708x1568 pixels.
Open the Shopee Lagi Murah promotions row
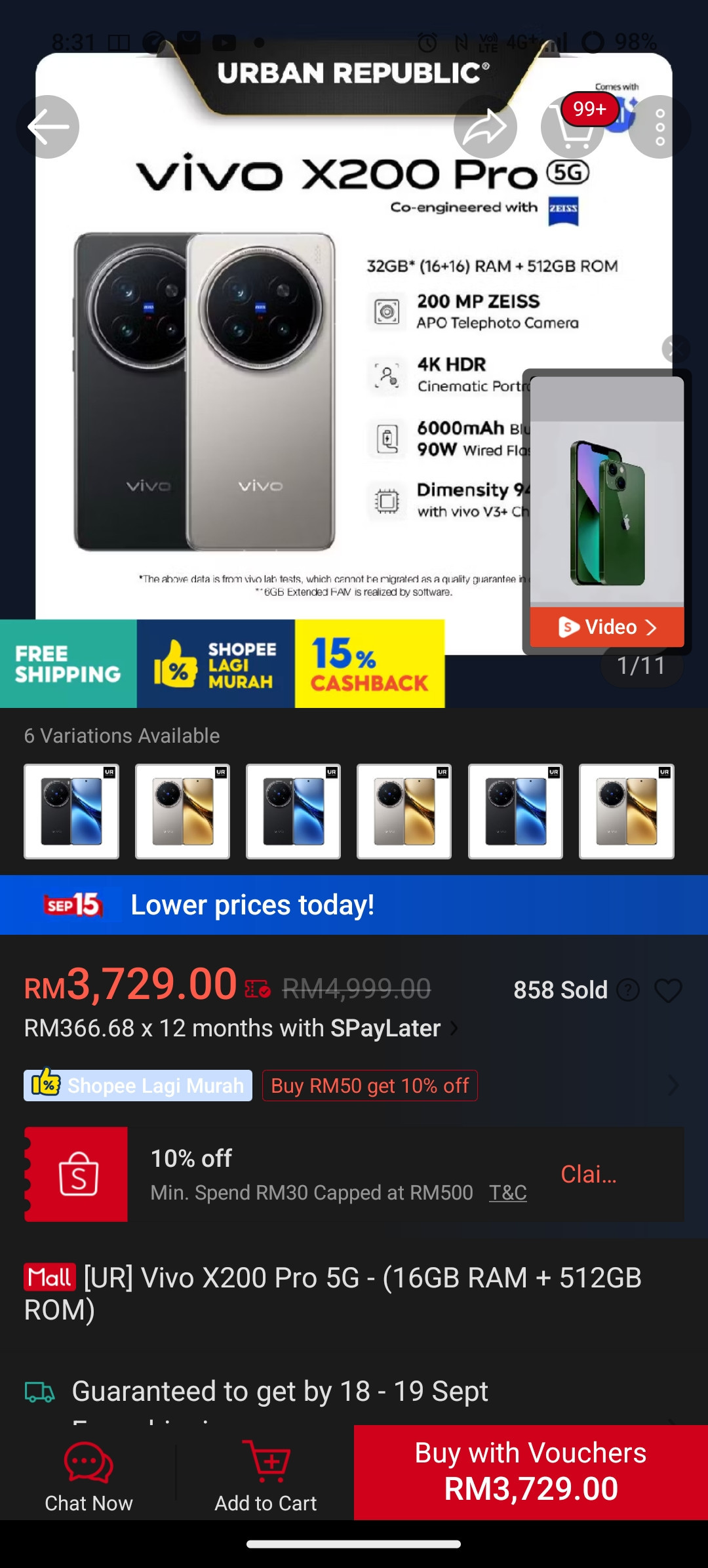click(354, 1086)
